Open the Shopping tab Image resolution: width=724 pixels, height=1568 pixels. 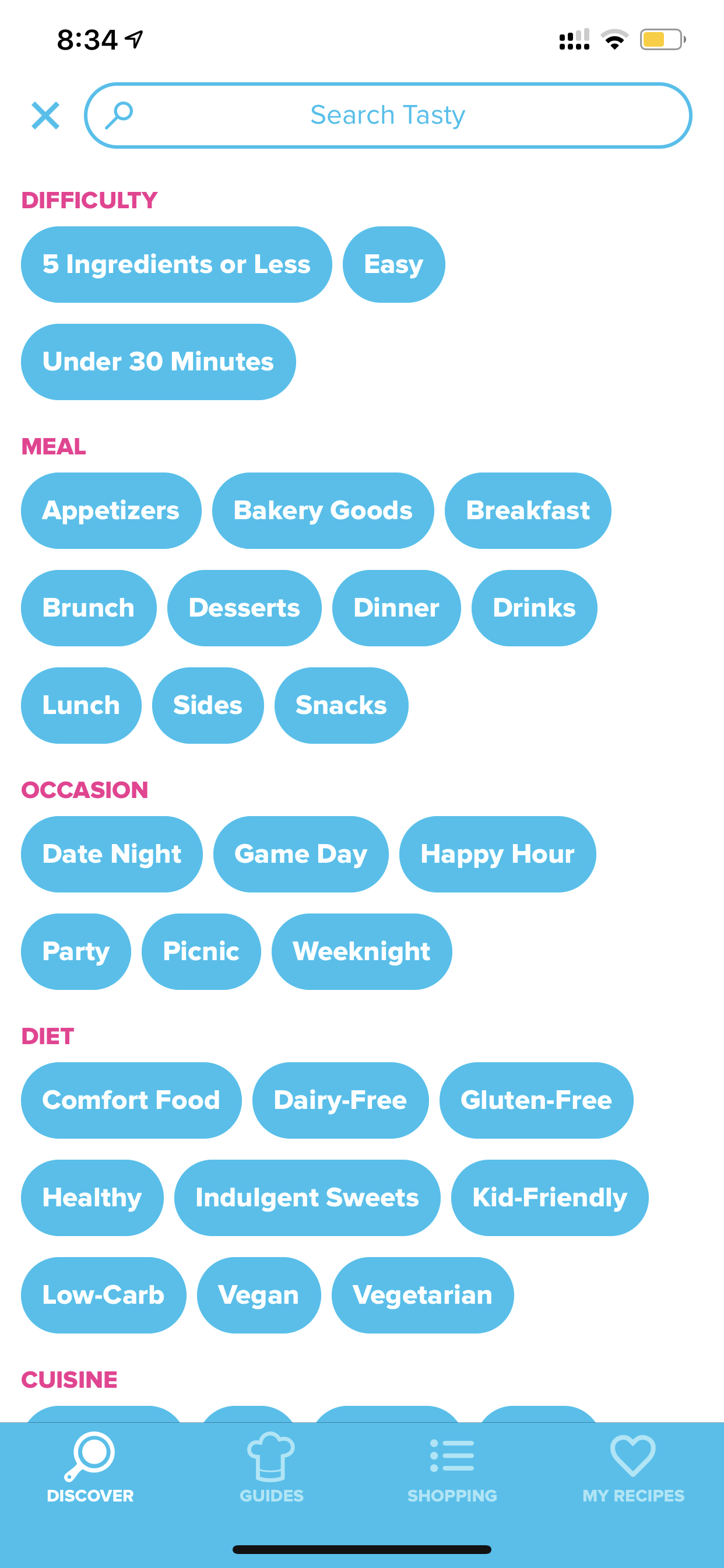pyautogui.click(x=452, y=1467)
